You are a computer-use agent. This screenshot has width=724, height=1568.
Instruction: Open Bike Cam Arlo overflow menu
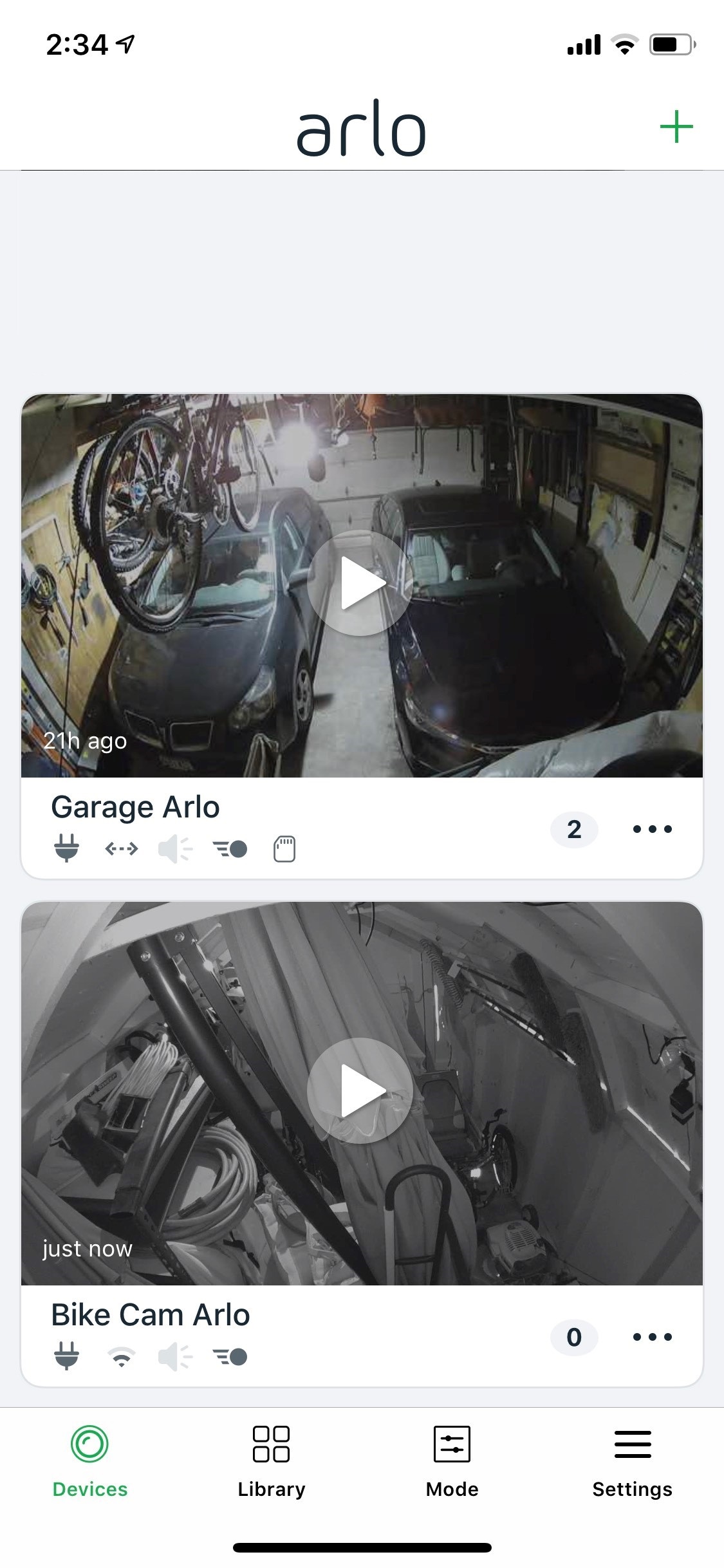click(x=652, y=1337)
